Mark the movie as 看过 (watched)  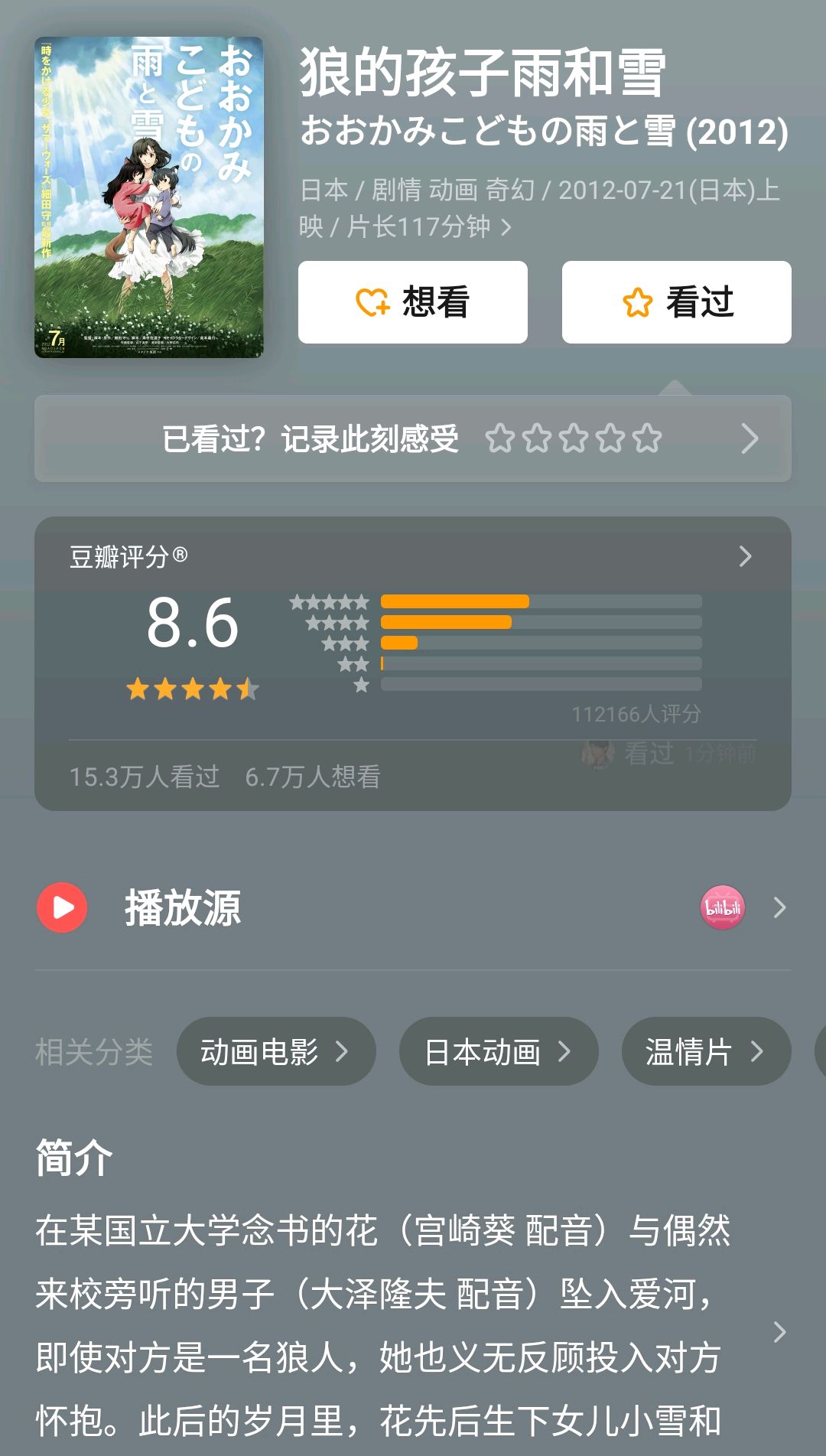coord(676,302)
